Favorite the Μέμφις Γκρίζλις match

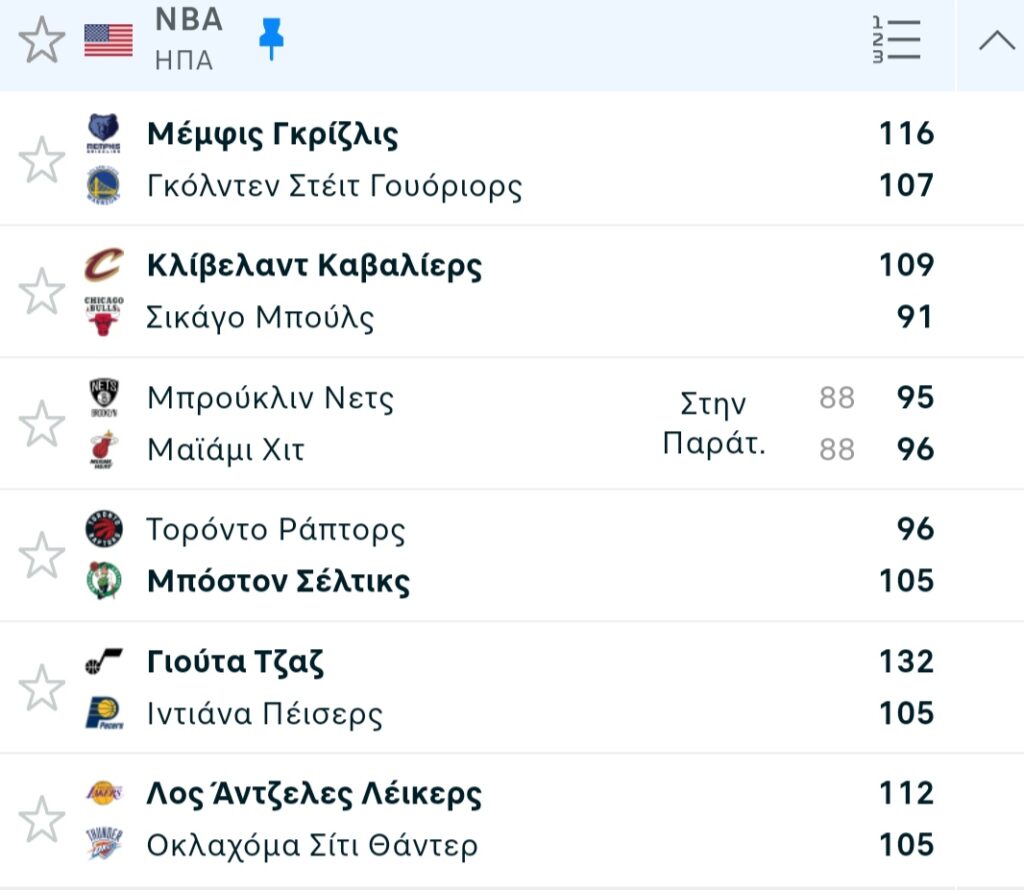pos(42,160)
